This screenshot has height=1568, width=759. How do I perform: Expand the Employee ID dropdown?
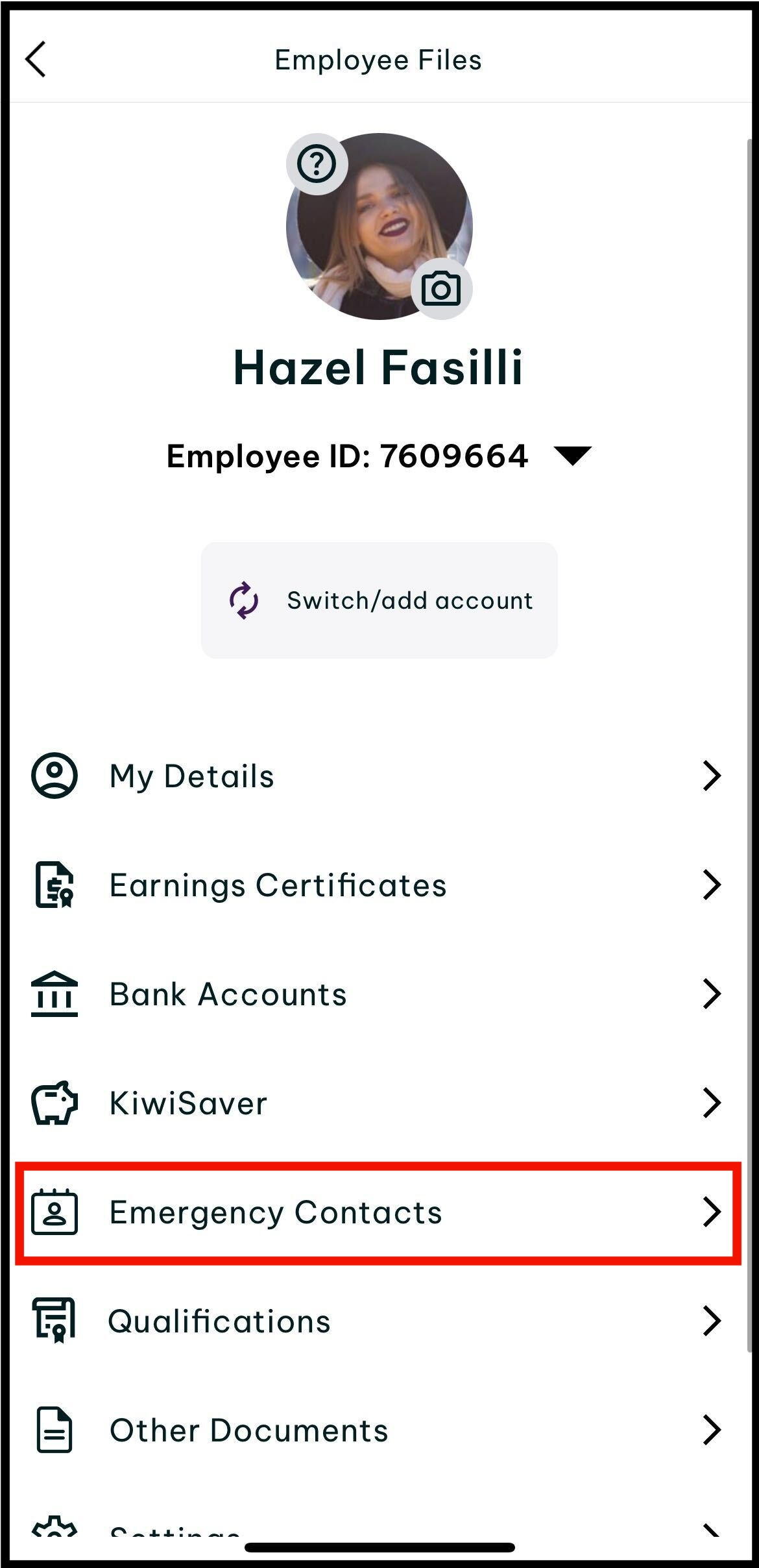pyautogui.click(x=572, y=456)
